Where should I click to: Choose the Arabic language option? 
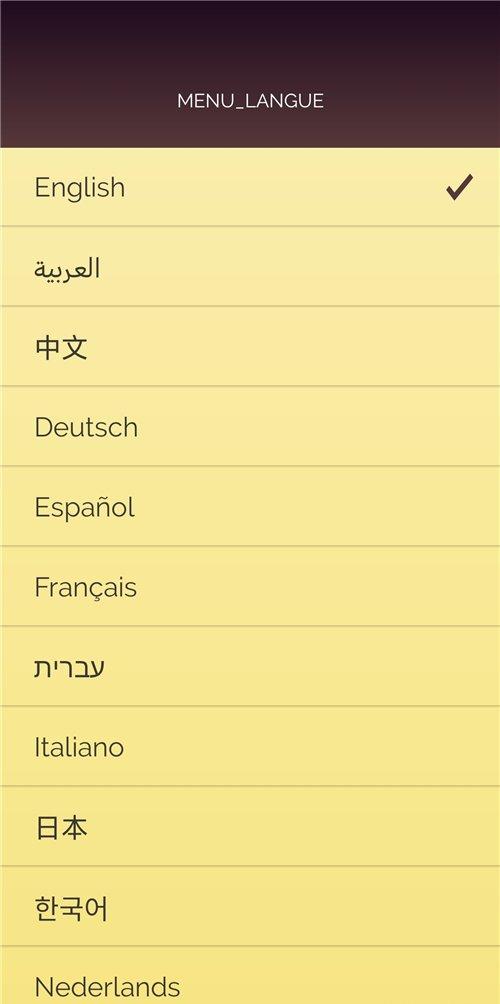tap(250, 266)
